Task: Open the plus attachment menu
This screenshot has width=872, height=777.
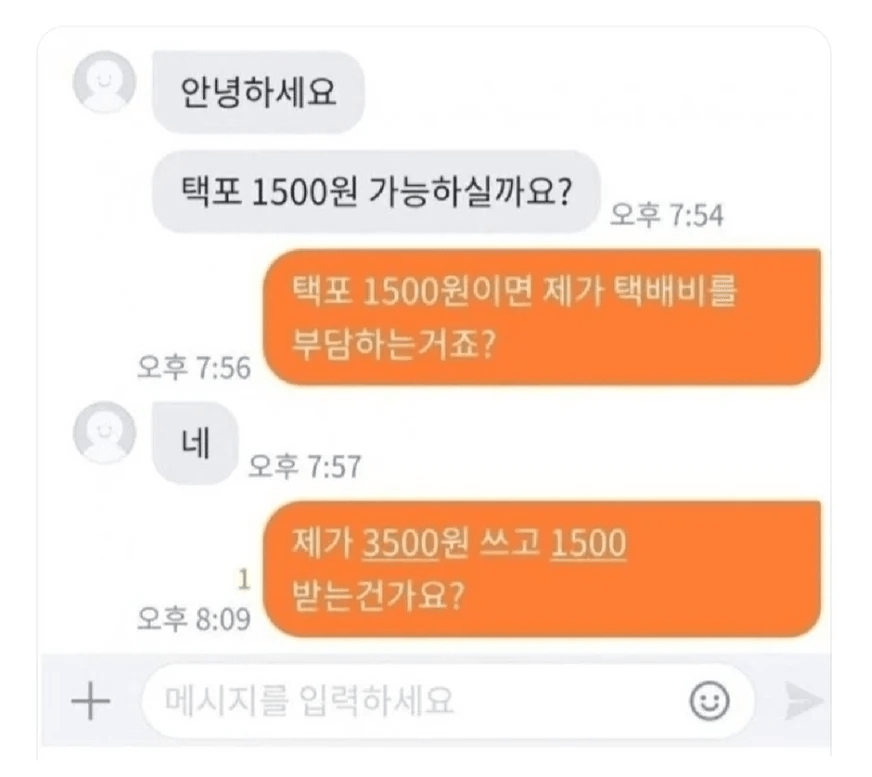Action: (x=92, y=701)
